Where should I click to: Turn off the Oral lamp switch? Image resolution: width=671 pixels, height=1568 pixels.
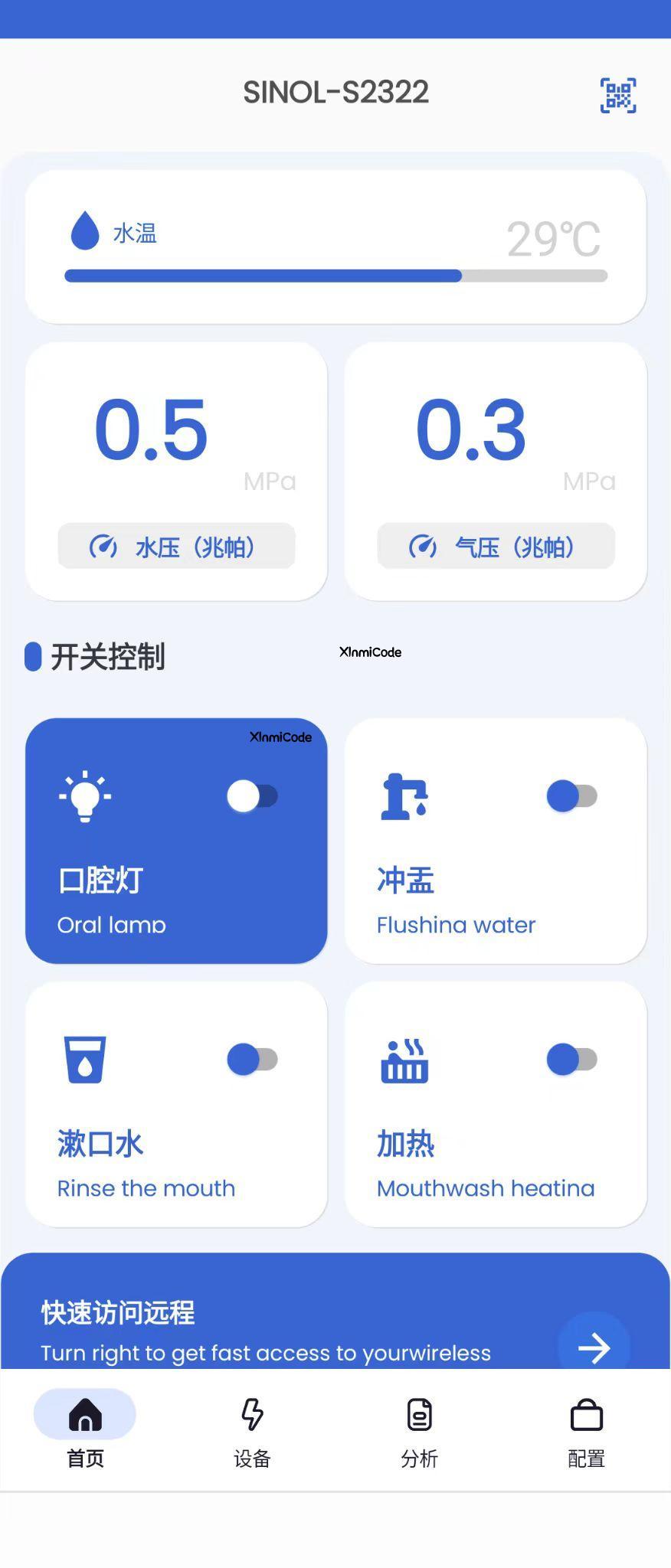(x=253, y=796)
